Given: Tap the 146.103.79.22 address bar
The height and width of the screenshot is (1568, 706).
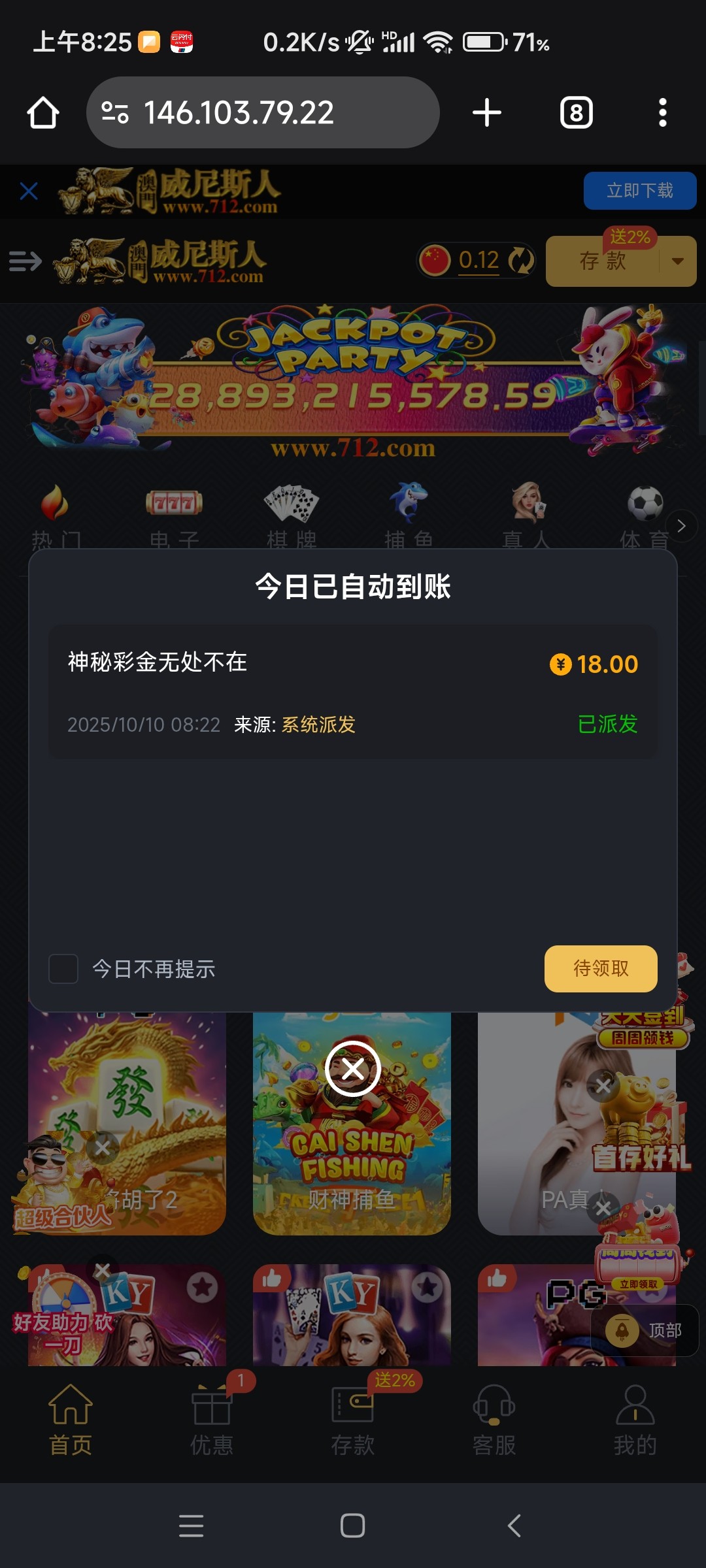Looking at the screenshot, I should coord(261,112).
